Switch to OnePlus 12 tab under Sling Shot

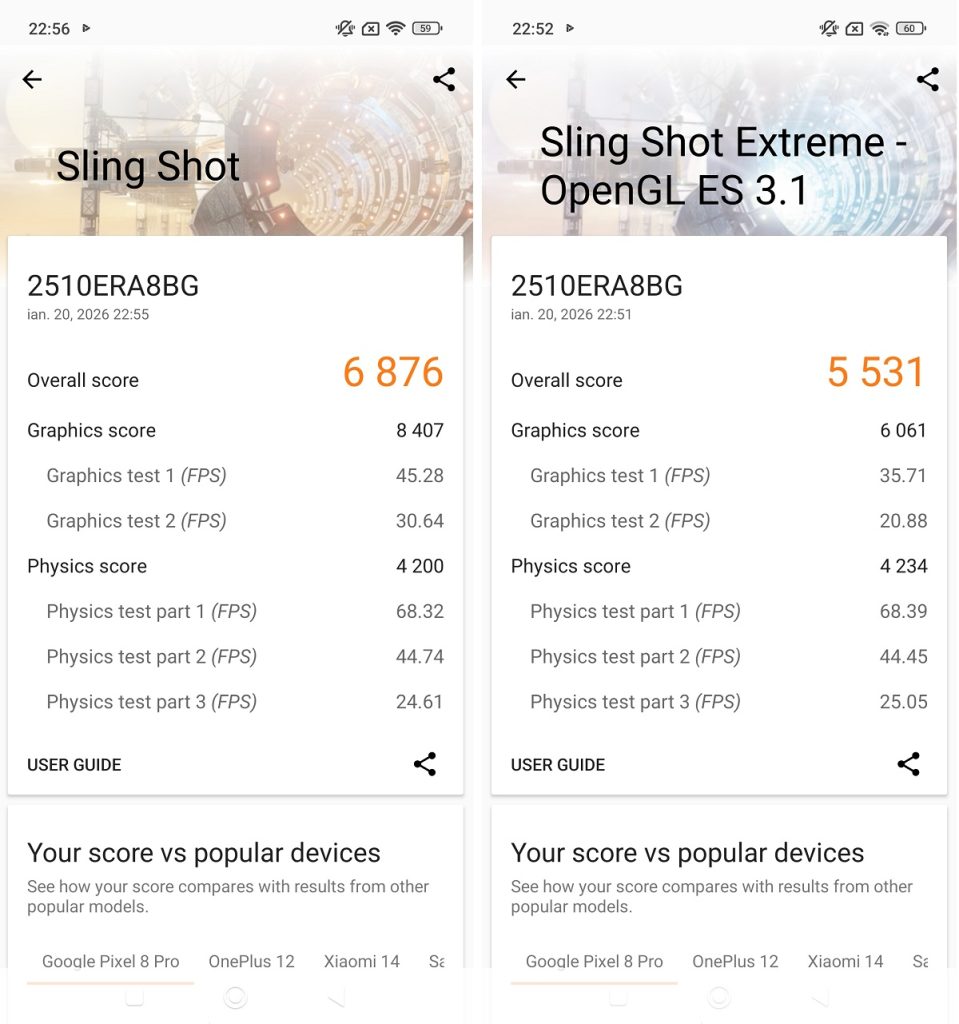(x=251, y=961)
